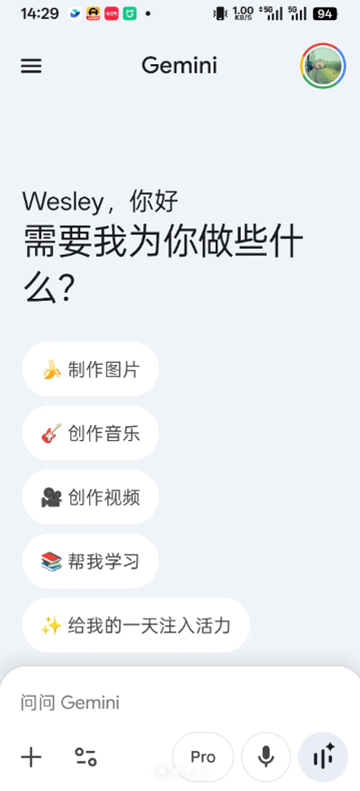Open the plus attachment menu
This screenshot has height=791, width=360.
click(x=31, y=757)
